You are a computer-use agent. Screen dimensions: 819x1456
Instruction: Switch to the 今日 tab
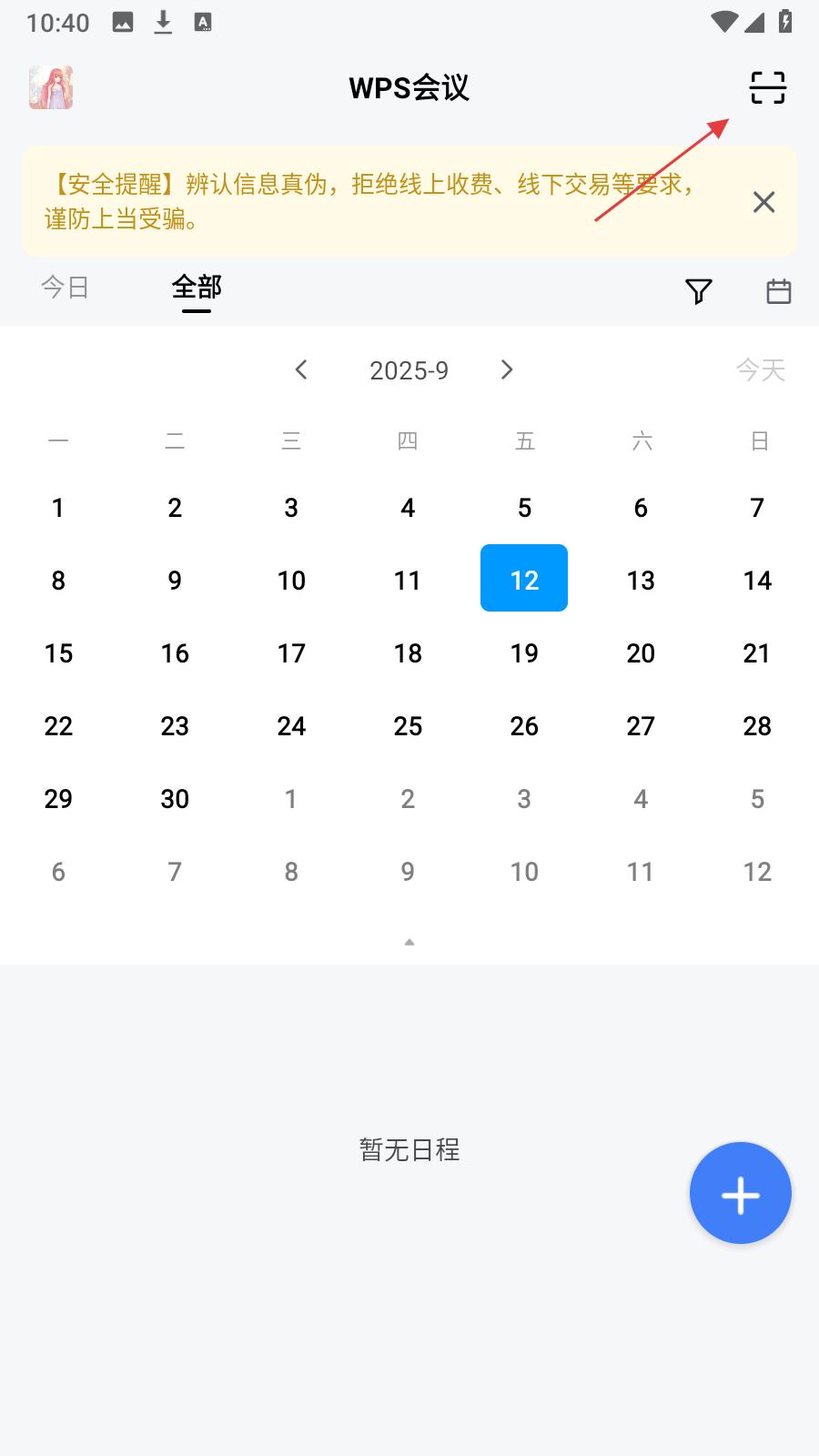pos(65,288)
